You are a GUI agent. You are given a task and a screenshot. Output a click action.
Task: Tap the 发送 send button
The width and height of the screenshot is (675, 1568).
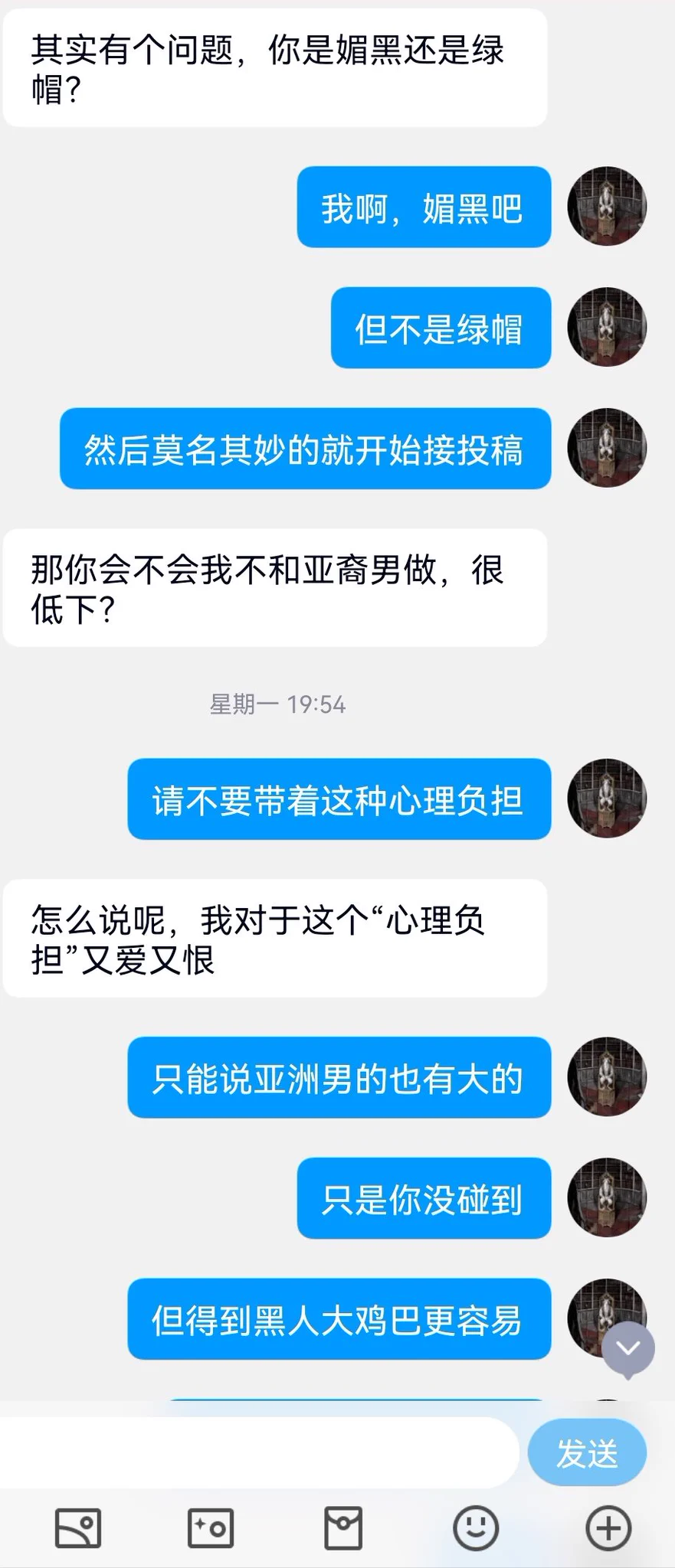(587, 1452)
